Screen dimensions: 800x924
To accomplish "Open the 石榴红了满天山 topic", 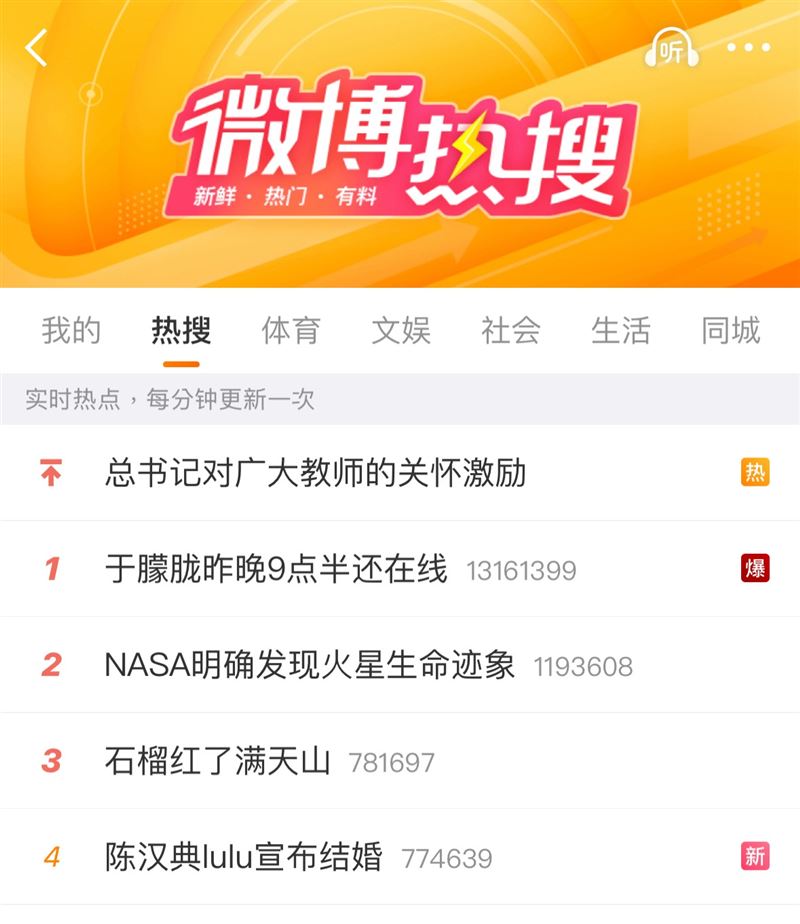I will tap(217, 761).
